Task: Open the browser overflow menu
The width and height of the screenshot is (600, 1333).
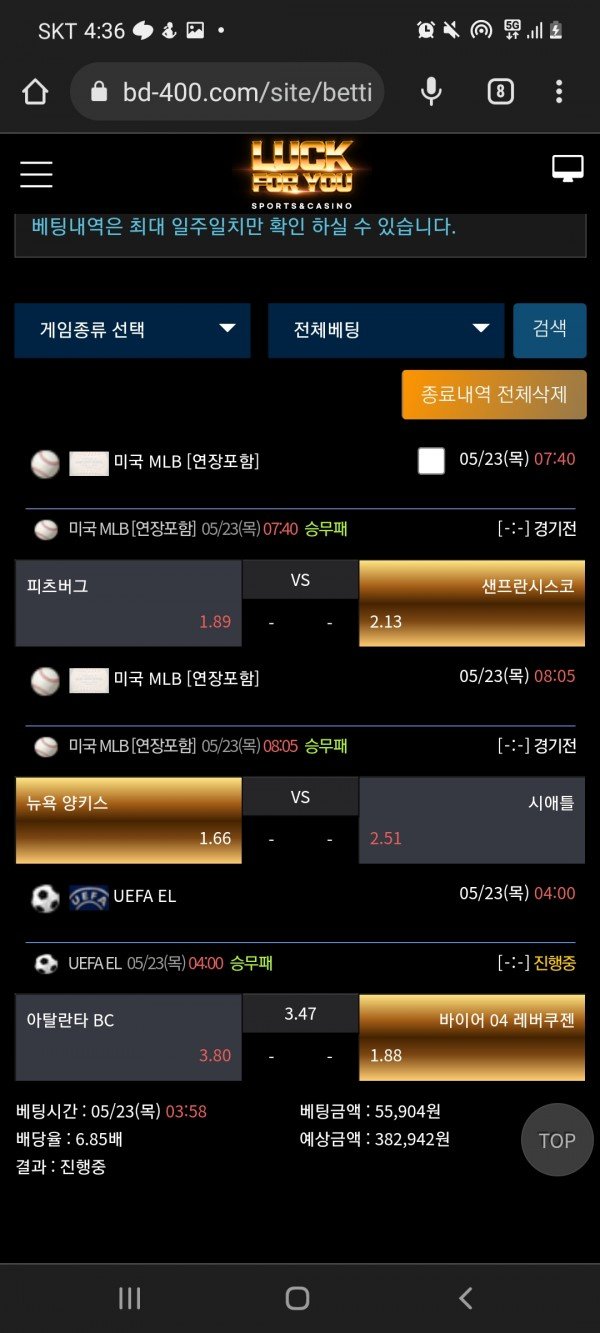Action: 559,92
